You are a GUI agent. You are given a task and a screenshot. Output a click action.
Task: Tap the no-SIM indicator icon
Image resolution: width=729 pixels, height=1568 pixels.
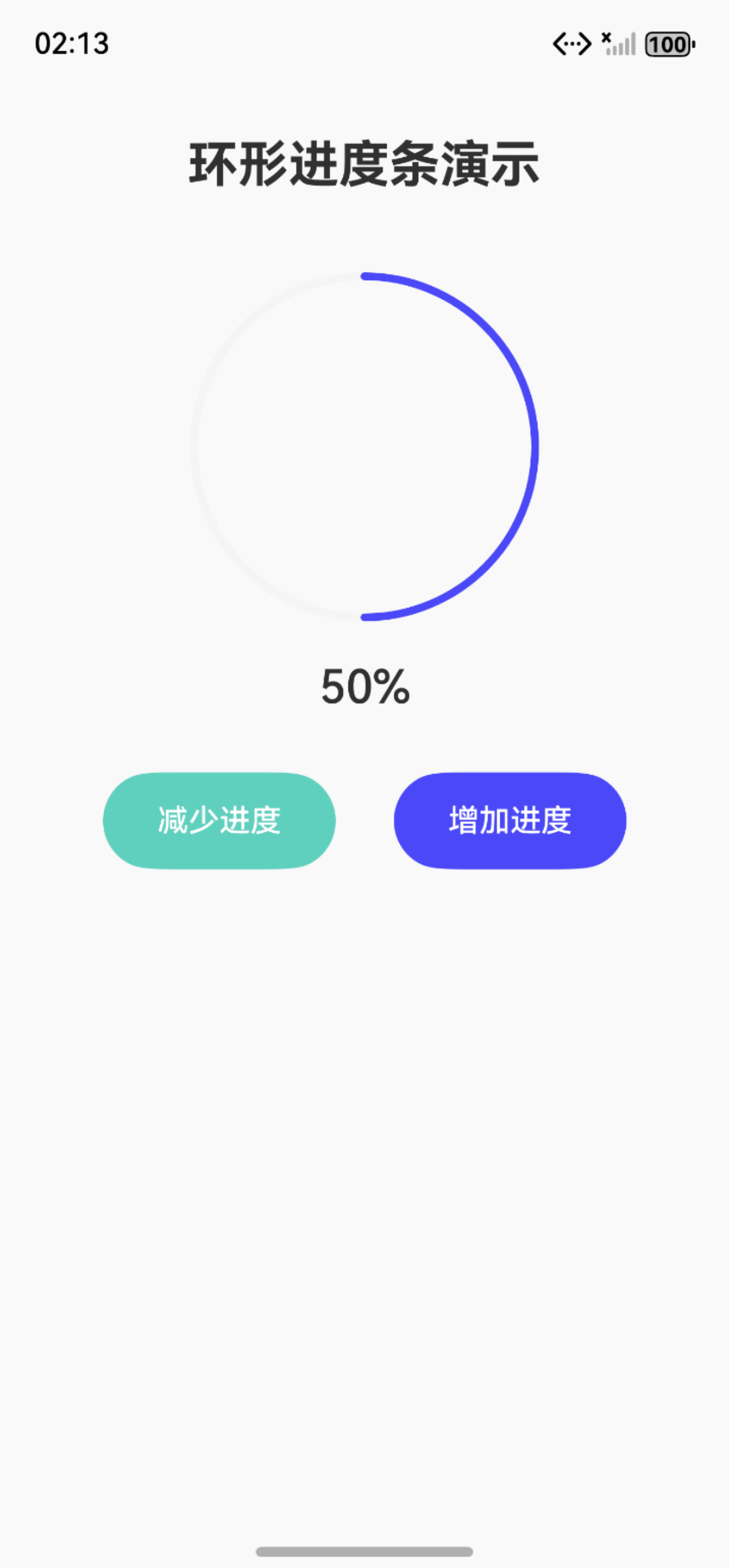pyautogui.click(x=607, y=38)
